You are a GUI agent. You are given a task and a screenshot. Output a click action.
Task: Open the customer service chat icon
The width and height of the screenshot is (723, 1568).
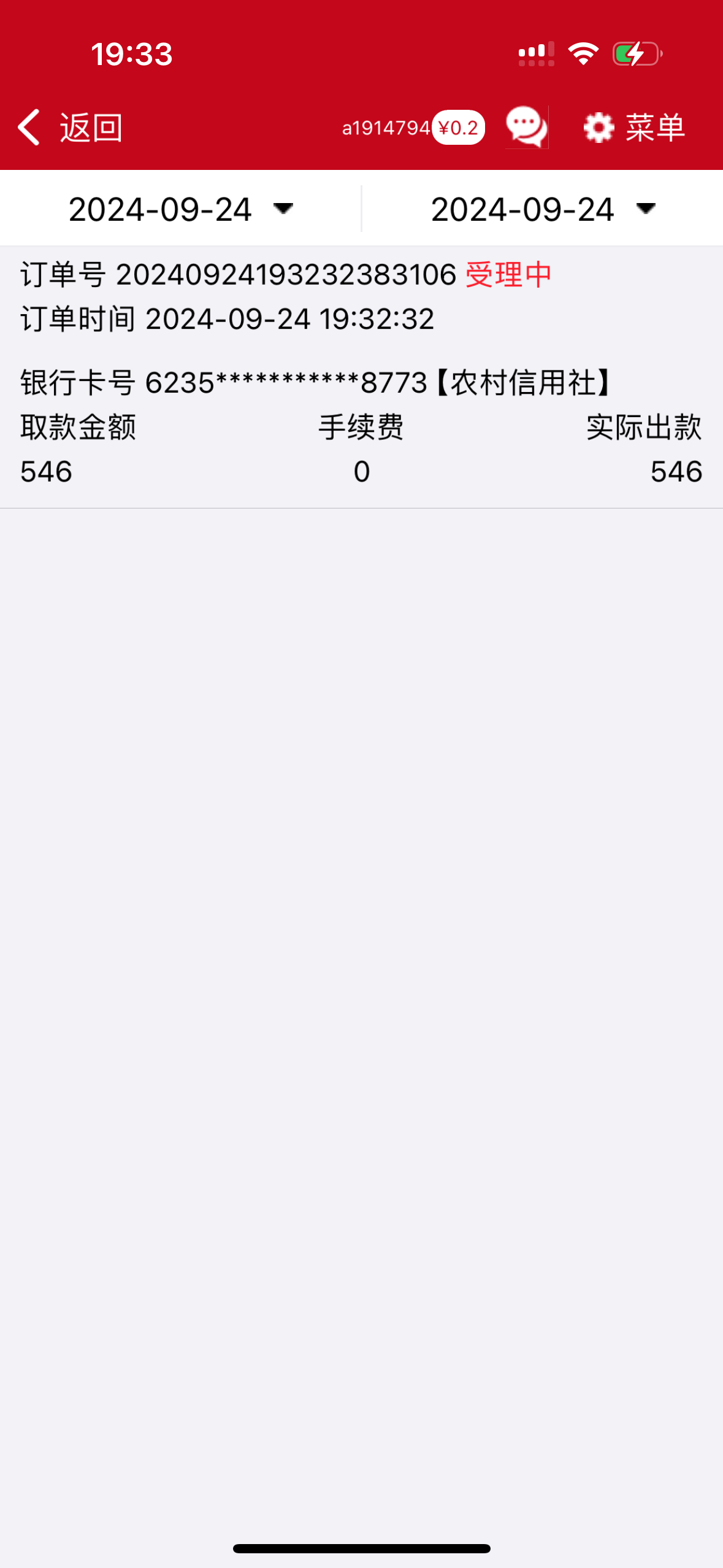coord(527,127)
